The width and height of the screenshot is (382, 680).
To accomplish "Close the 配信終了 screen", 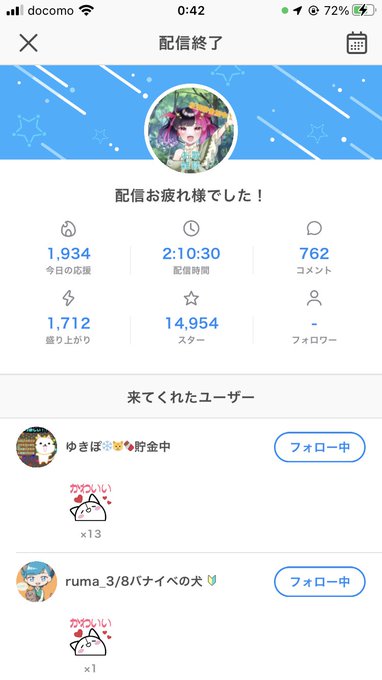I will click(29, 43).
